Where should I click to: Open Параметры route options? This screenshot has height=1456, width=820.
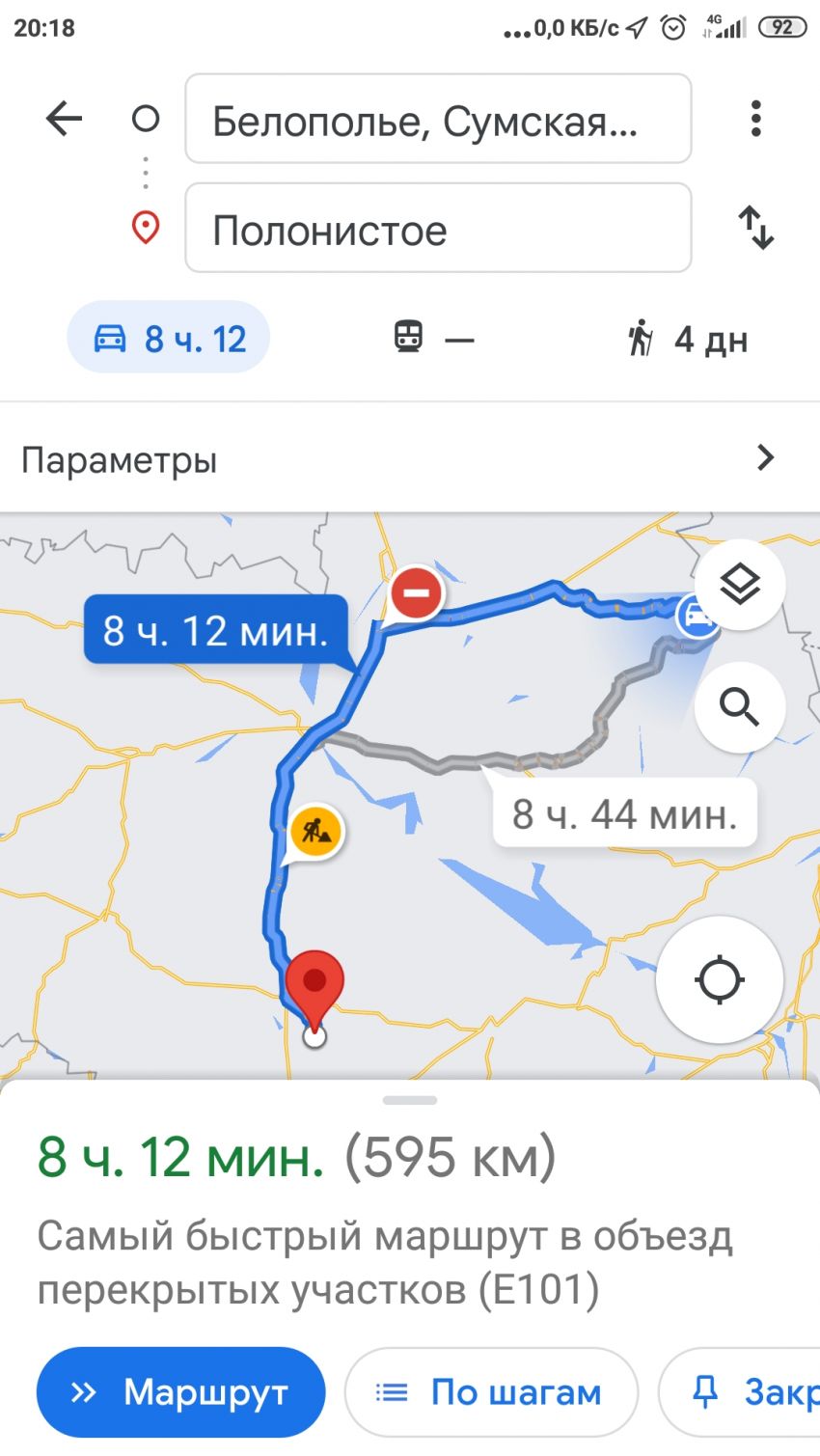(409, 458)
